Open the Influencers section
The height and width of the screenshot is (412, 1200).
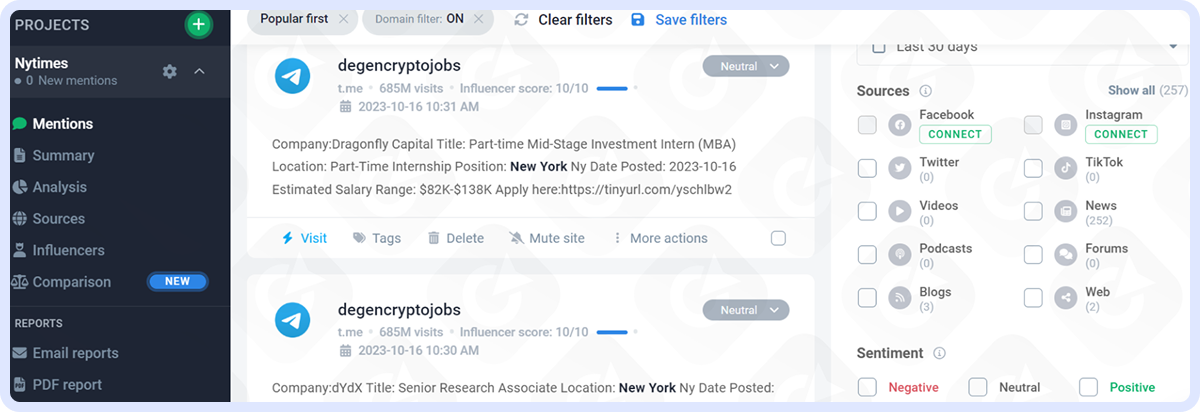[68, 250]
